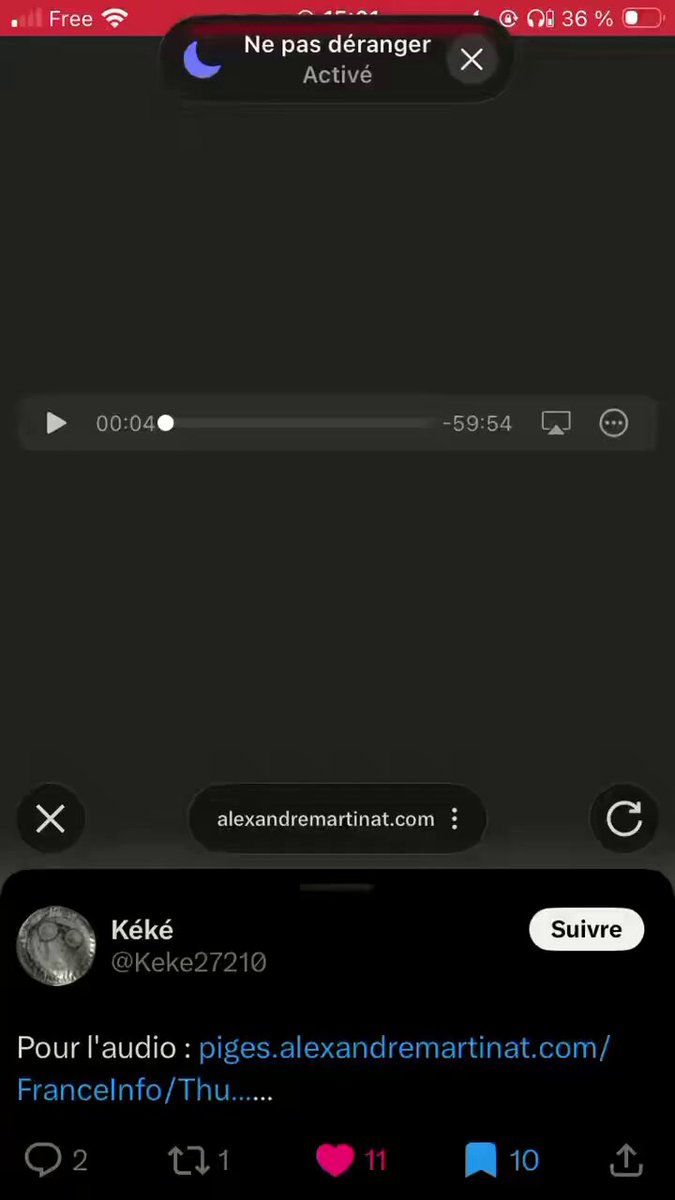The height and width of the screenshot is (1200, 675).
Task: Close the in-app browser
Action: pos(50,819)
